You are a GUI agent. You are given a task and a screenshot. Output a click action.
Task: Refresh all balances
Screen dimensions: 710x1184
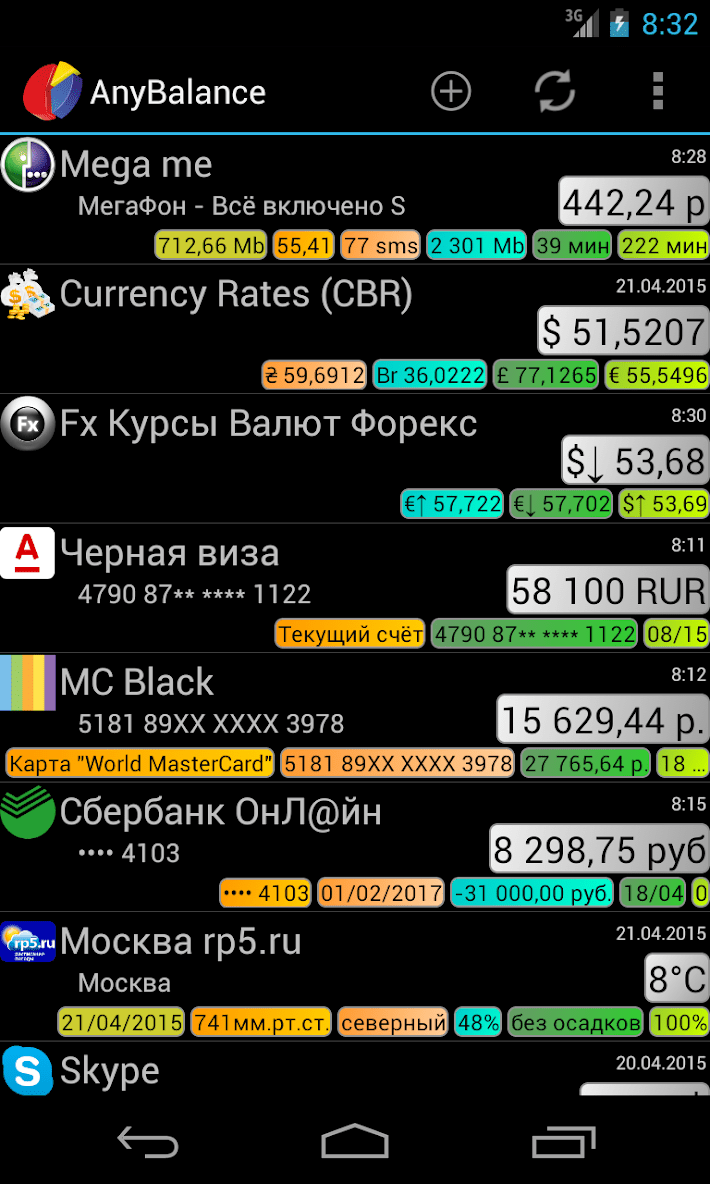click(555, 92)
